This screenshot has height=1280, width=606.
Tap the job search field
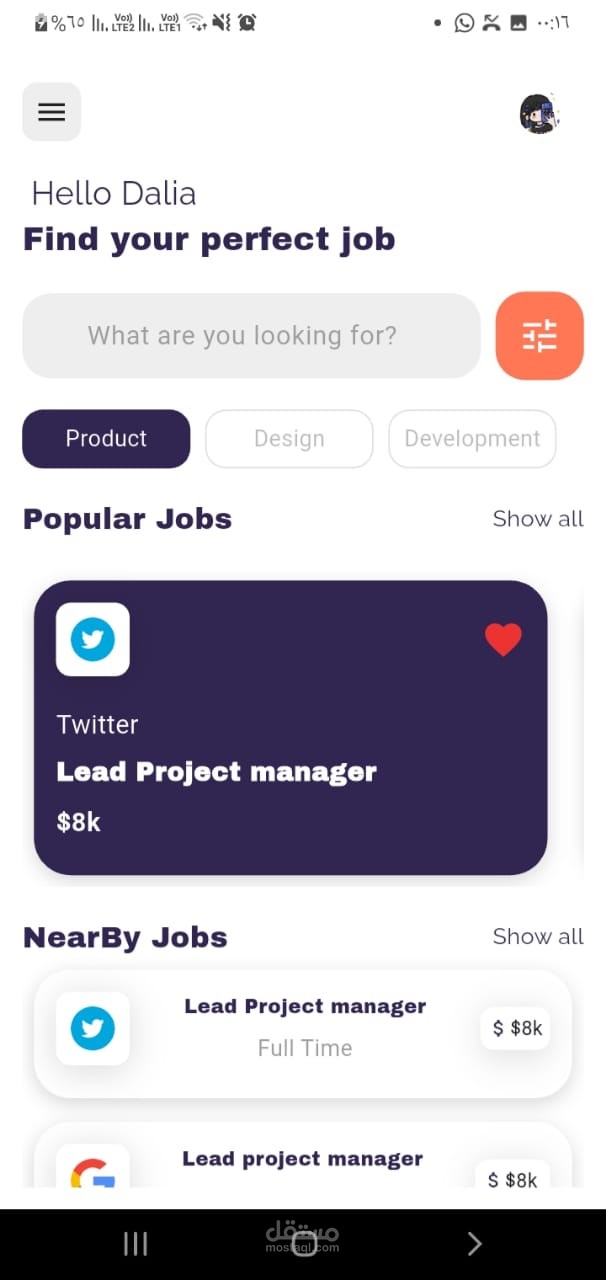tap(251, 336)
